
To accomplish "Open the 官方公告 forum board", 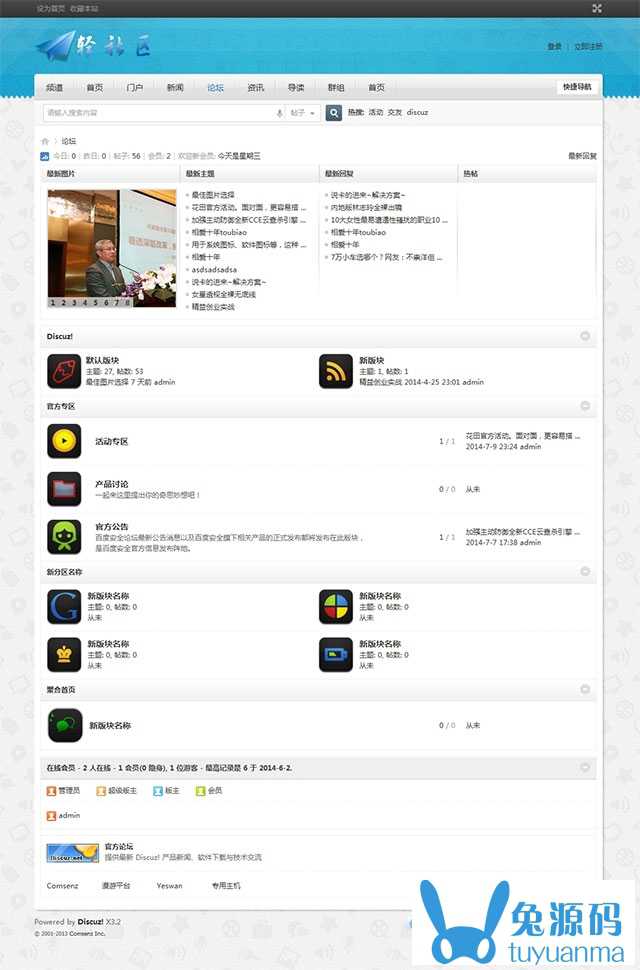I will tap(111, 526).
